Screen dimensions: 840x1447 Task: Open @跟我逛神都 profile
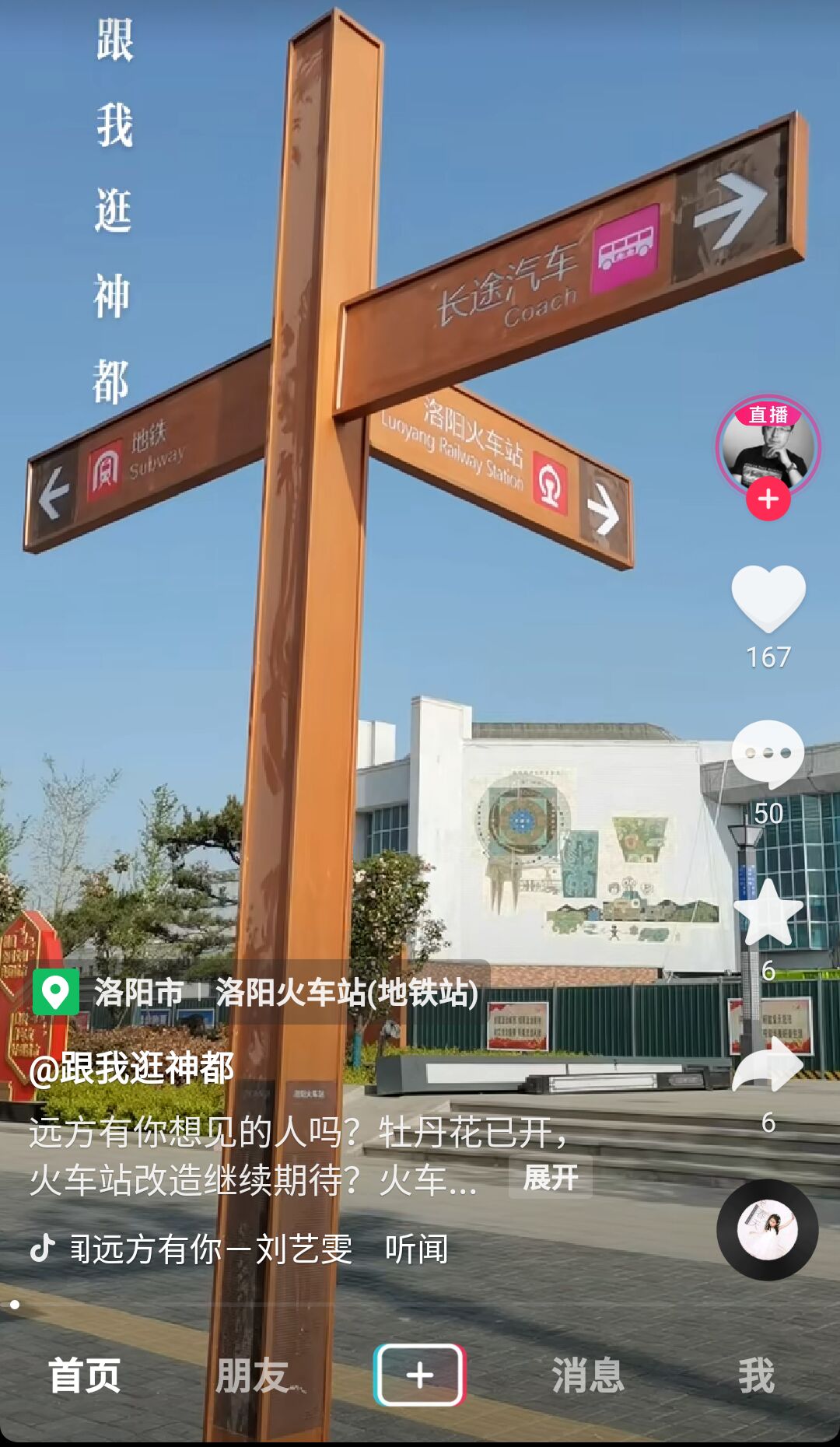click(x=131, y=1067)
